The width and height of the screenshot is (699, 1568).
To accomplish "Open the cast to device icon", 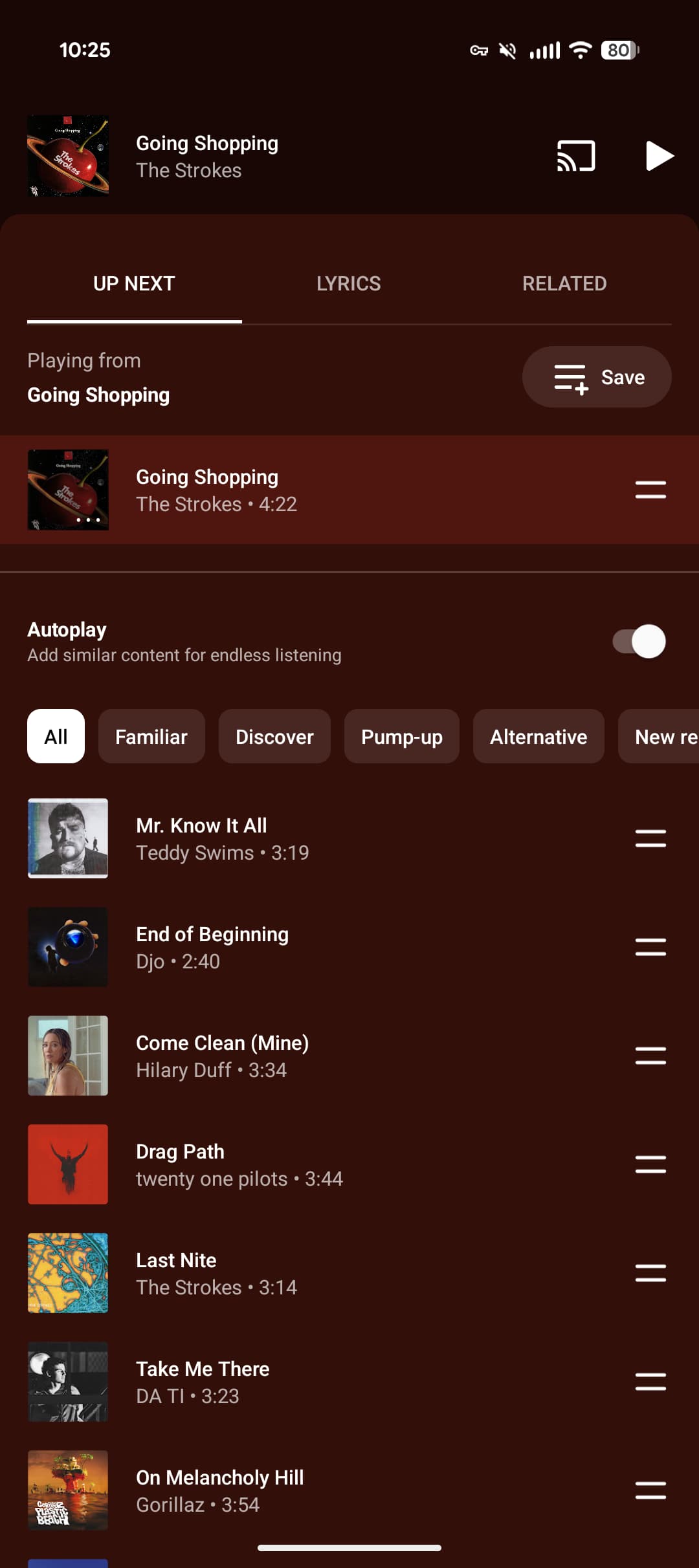I will (575, 156).
